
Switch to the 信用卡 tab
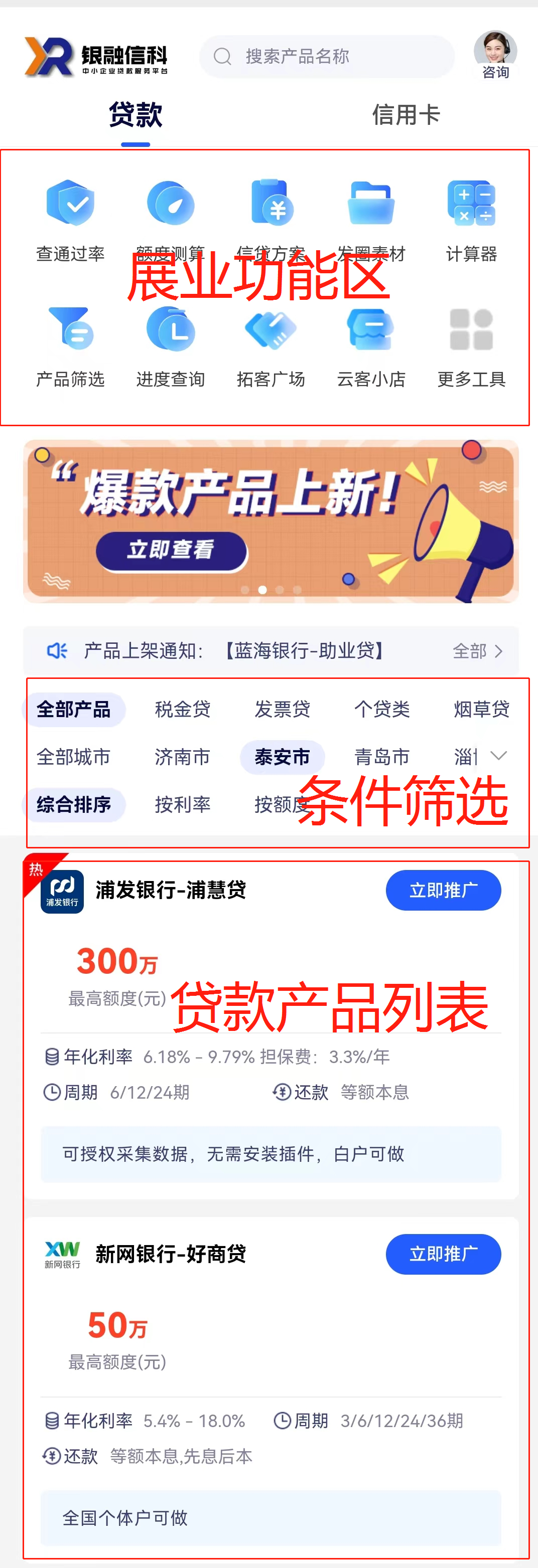coord(406,115)
